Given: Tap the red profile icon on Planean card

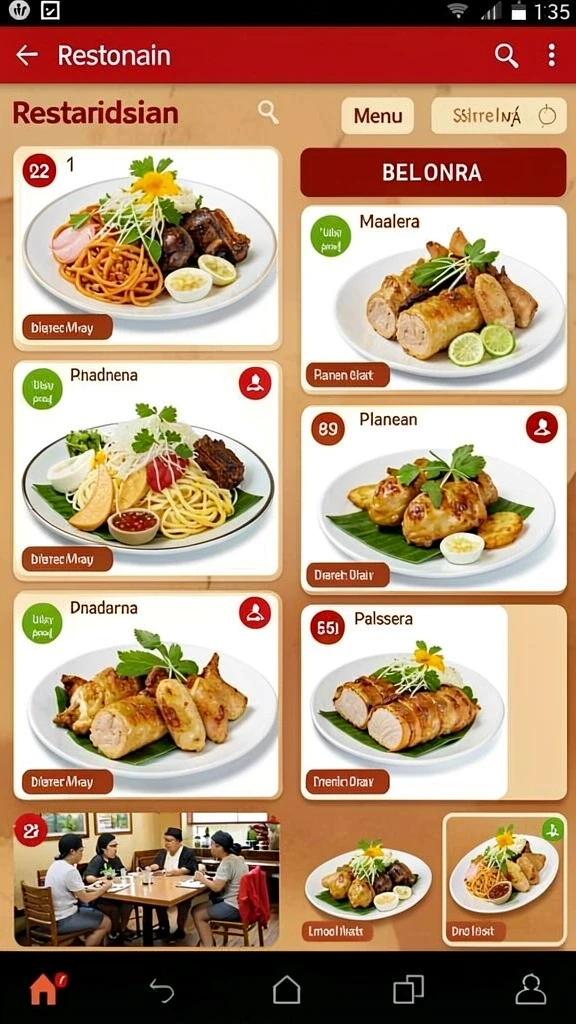Looking at the screenshot, I should [542, 427].
